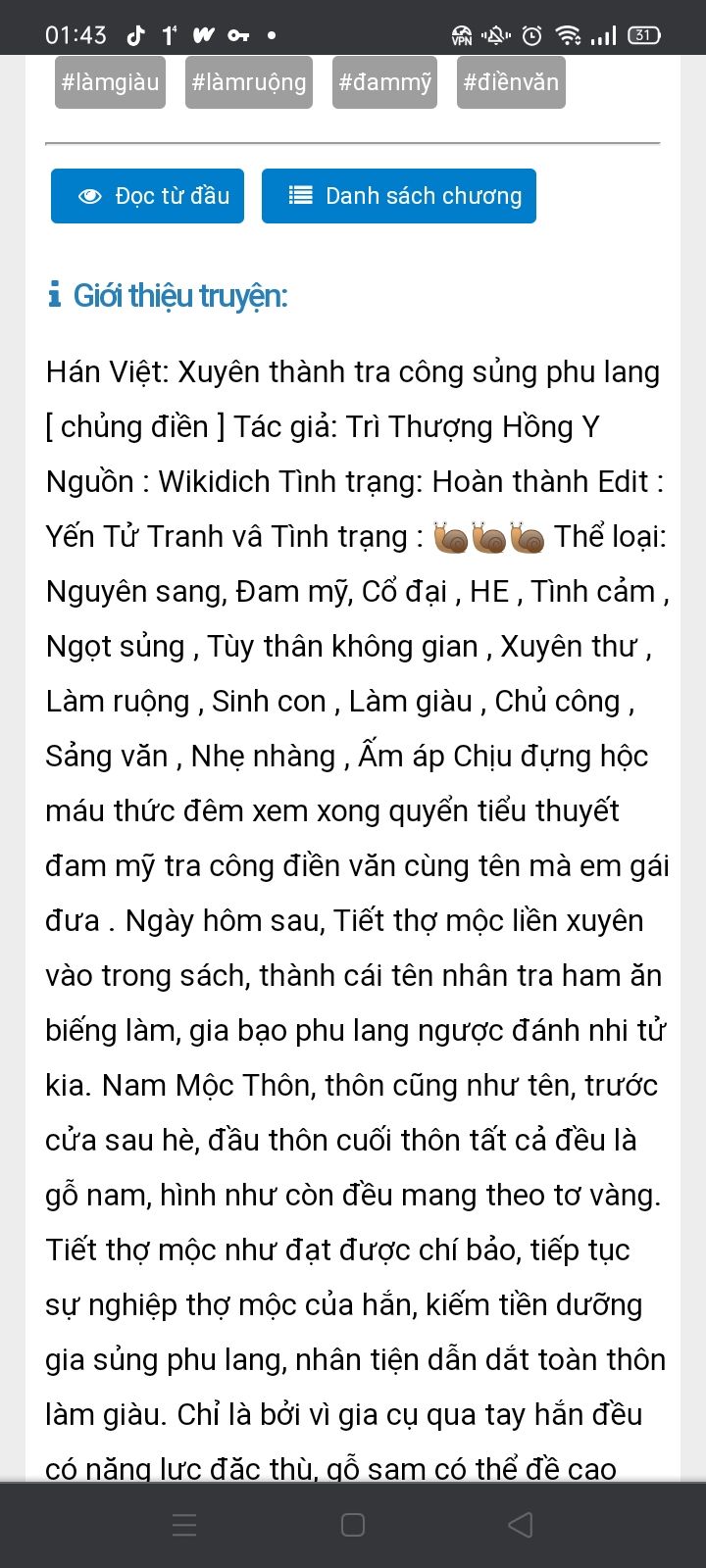Open the #điềnvăn tag

coord(511,82)
